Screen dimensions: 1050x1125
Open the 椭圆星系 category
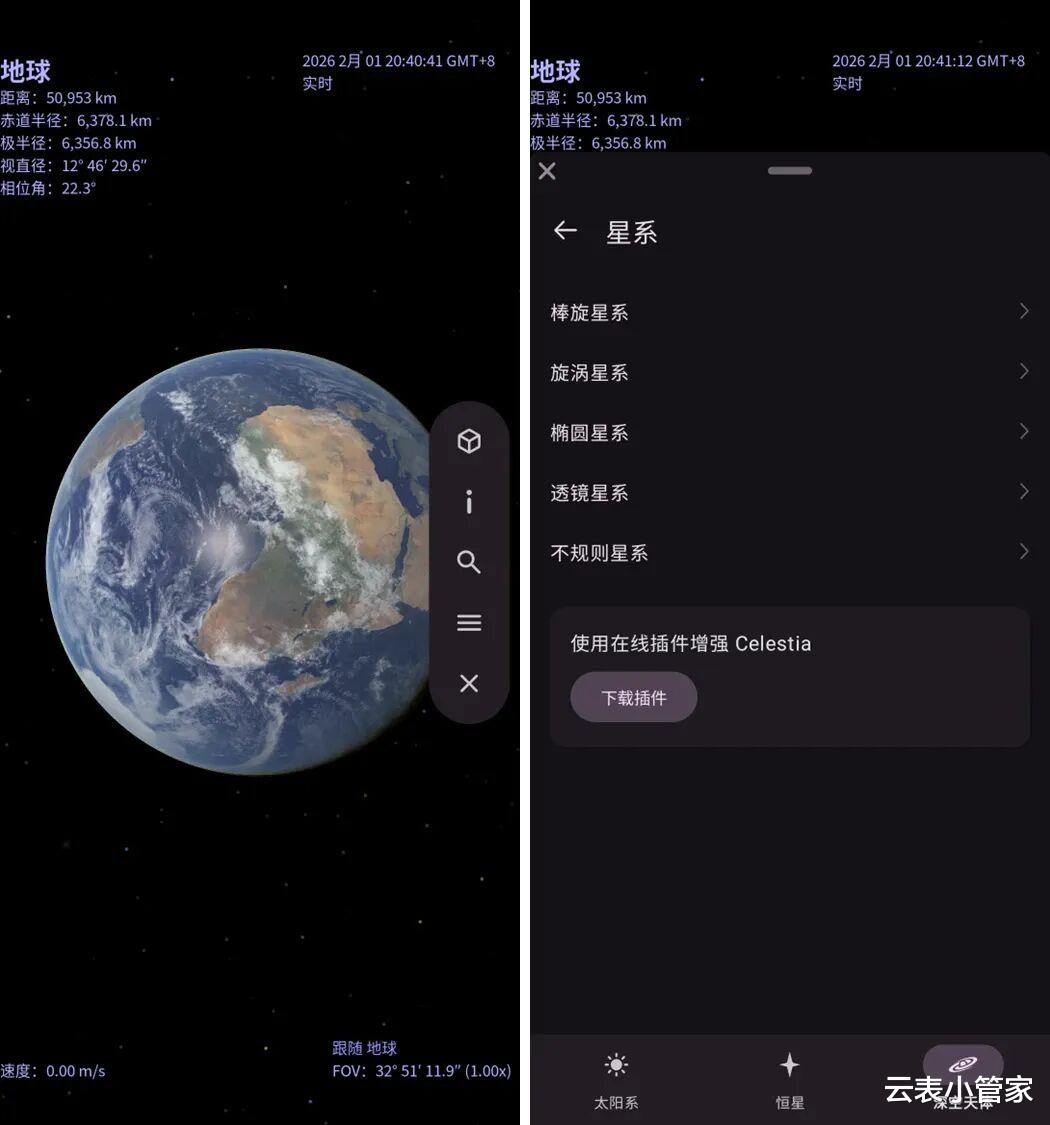coord(789,433)
